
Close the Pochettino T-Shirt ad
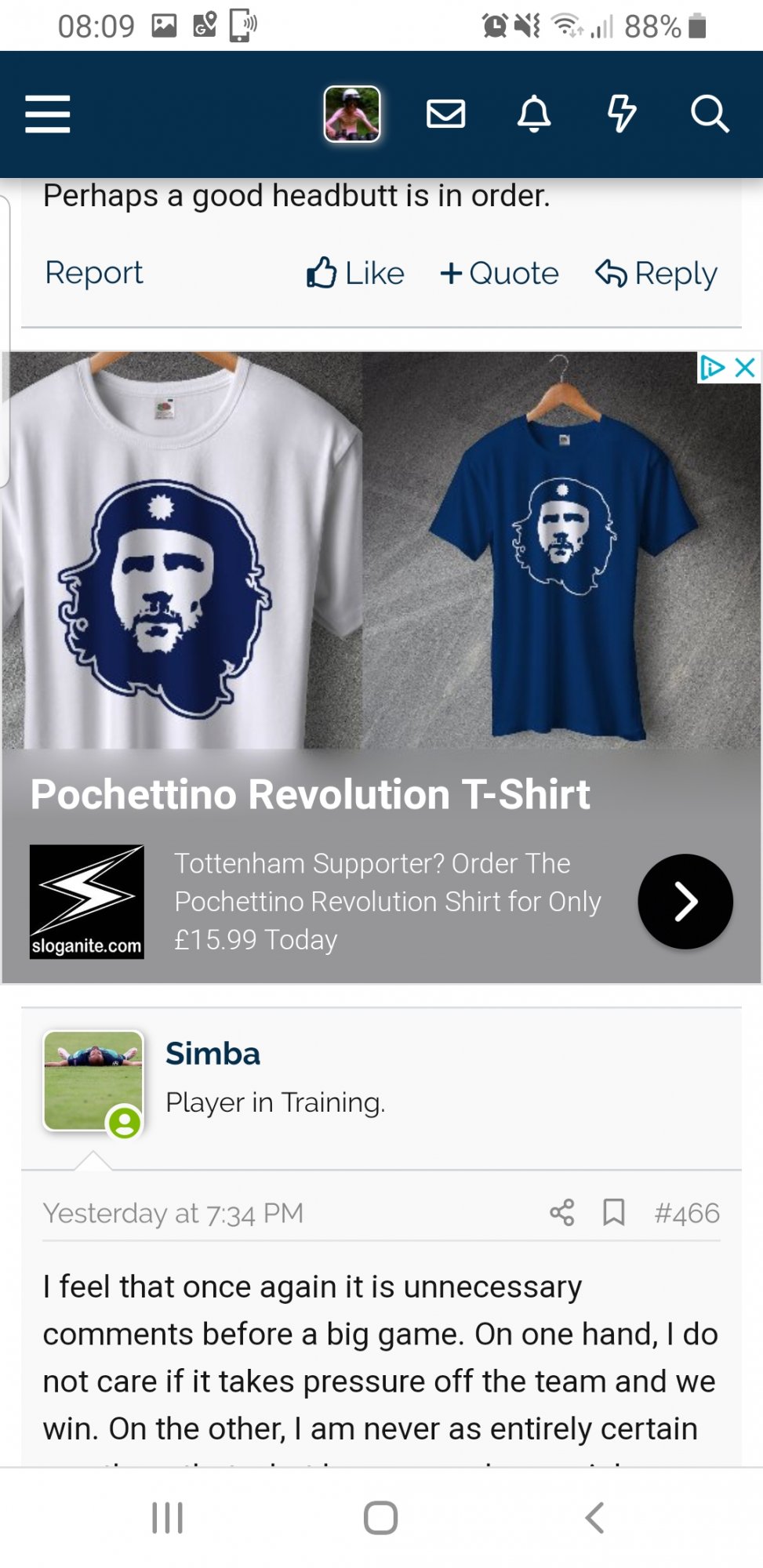coord(745,367)
